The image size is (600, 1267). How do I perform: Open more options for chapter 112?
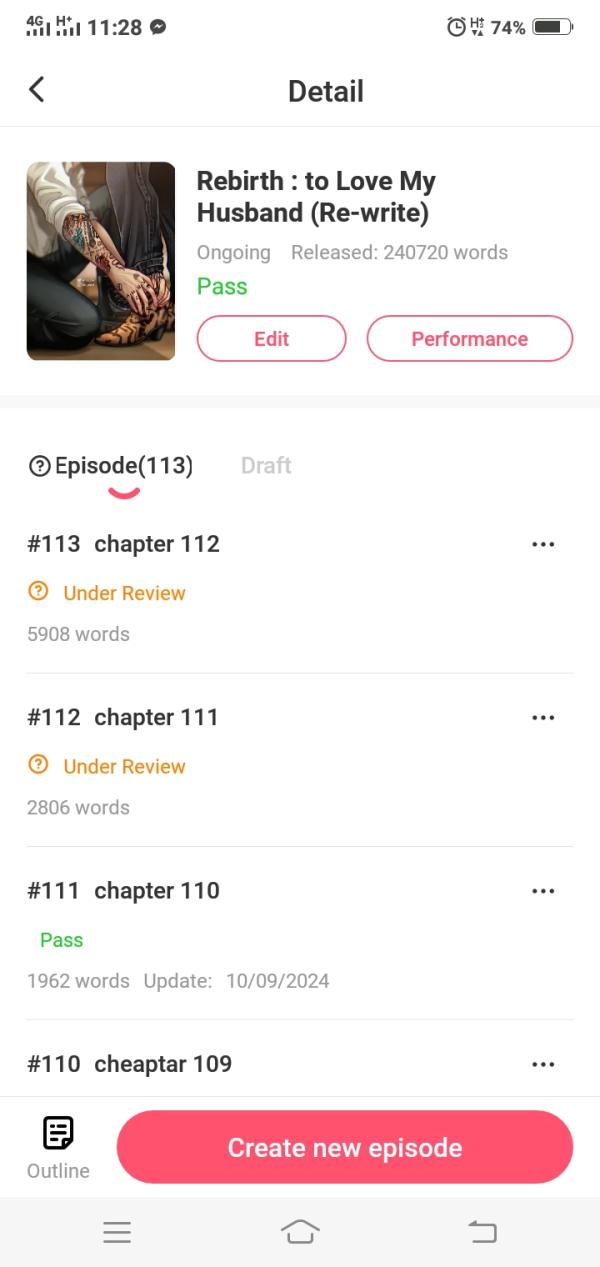pos(543,544)
